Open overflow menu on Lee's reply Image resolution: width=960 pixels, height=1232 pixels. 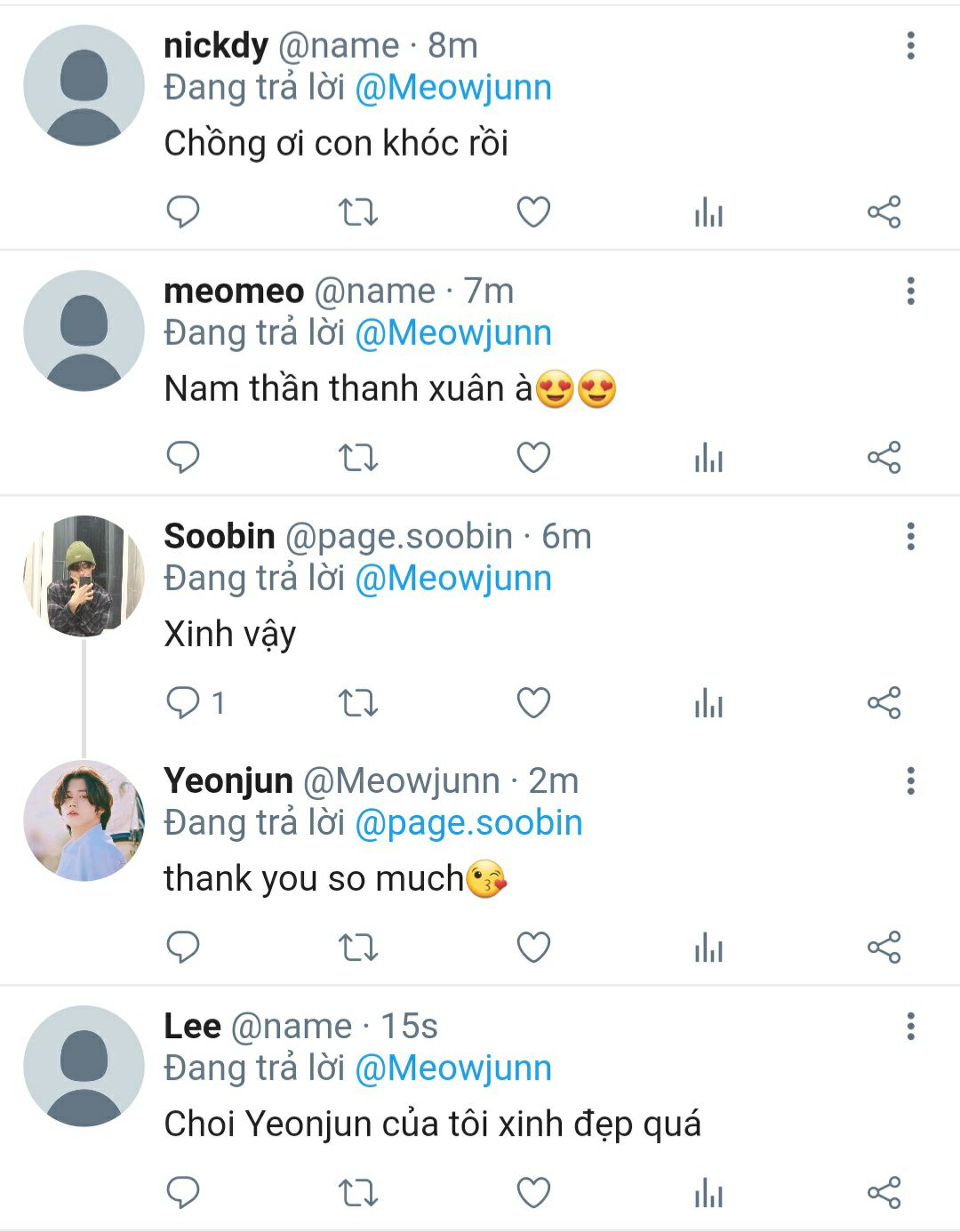pos(910,1026)
